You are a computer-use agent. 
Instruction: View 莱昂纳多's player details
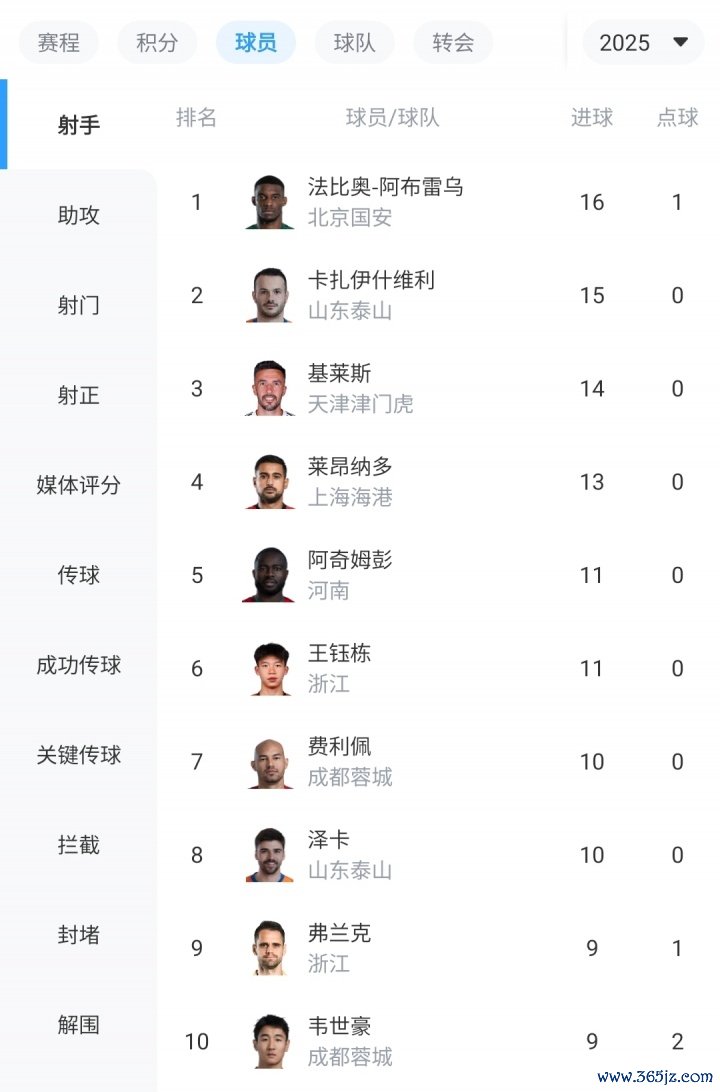click(350, 482)
